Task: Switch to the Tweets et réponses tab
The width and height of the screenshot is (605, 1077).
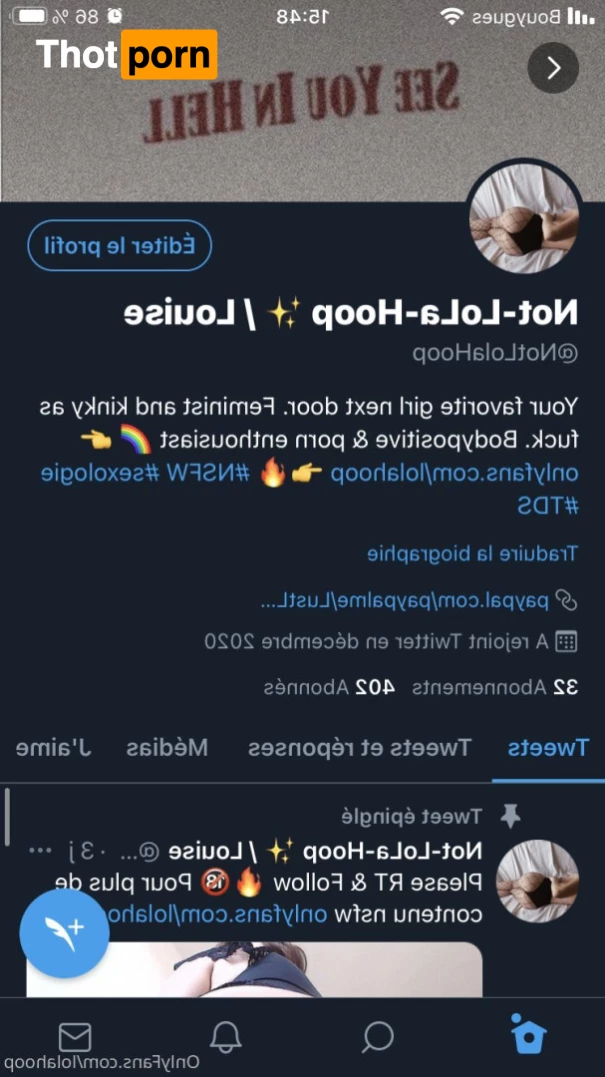Action: [x=360, y=747]
